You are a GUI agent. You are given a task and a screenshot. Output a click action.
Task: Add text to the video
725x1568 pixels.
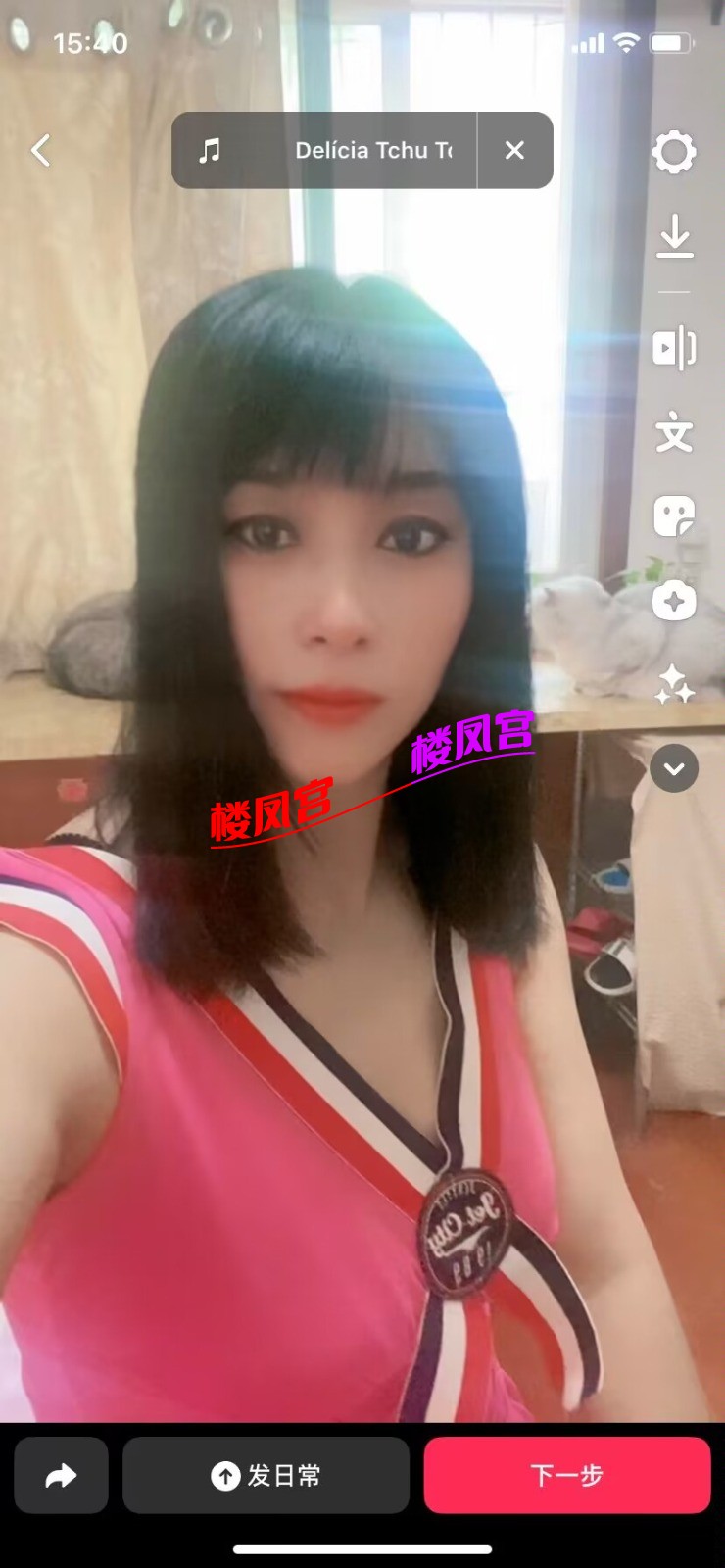click(x=674, y=433)
